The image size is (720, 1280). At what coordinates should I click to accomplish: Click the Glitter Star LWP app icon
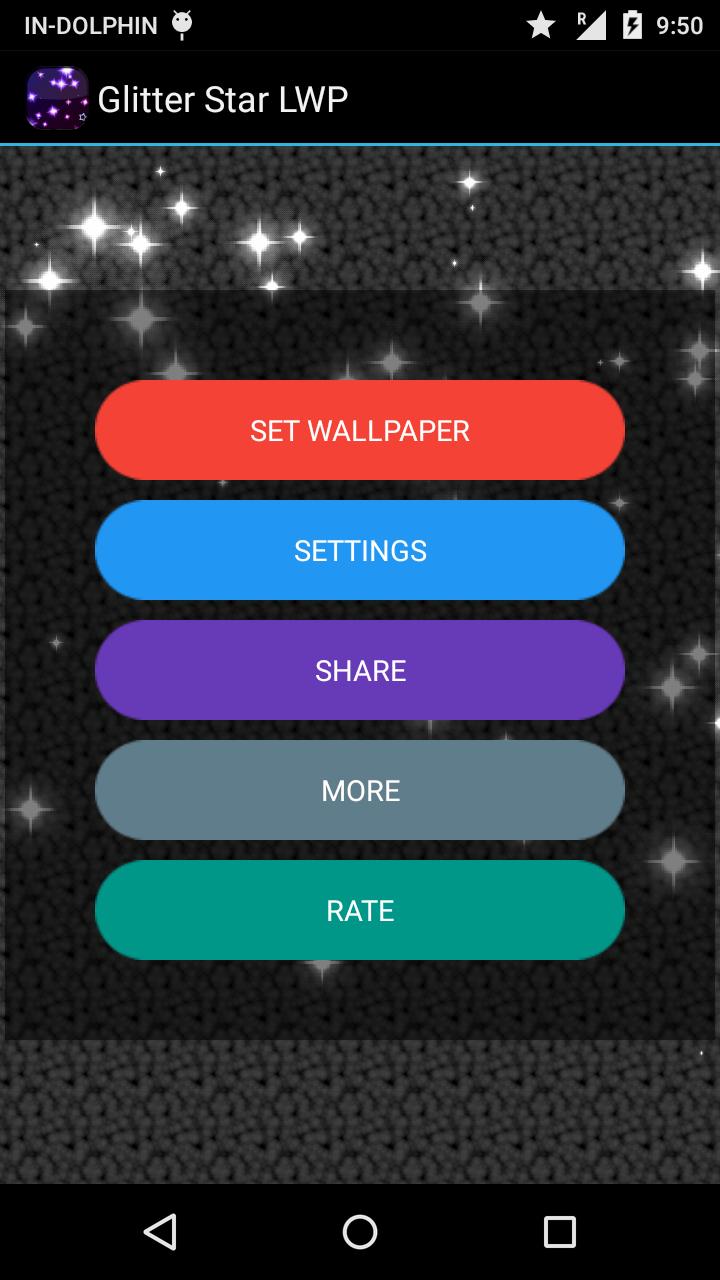(57, 97)
